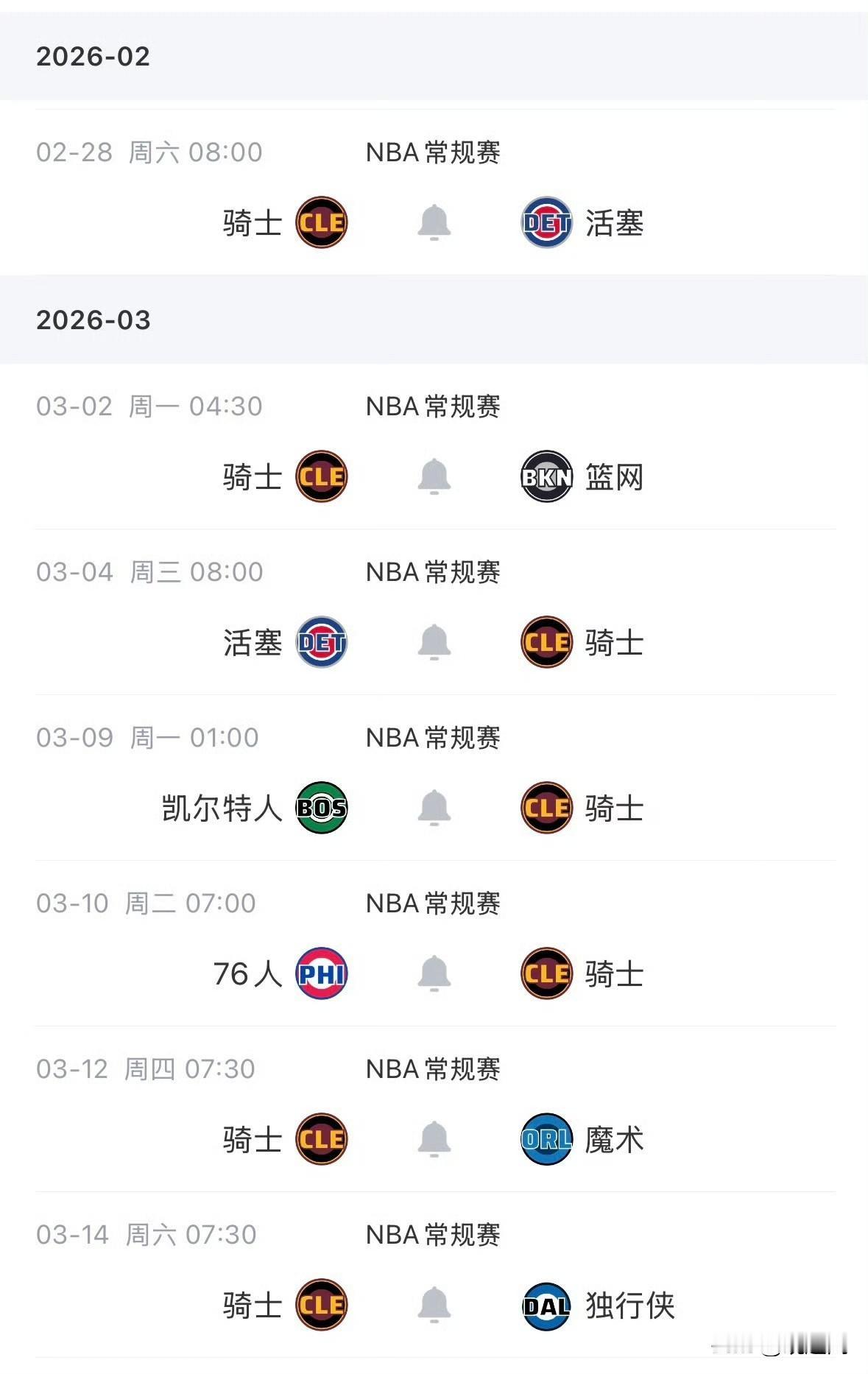Click the CLE logo in the 03-04 Pistons game

545,642
